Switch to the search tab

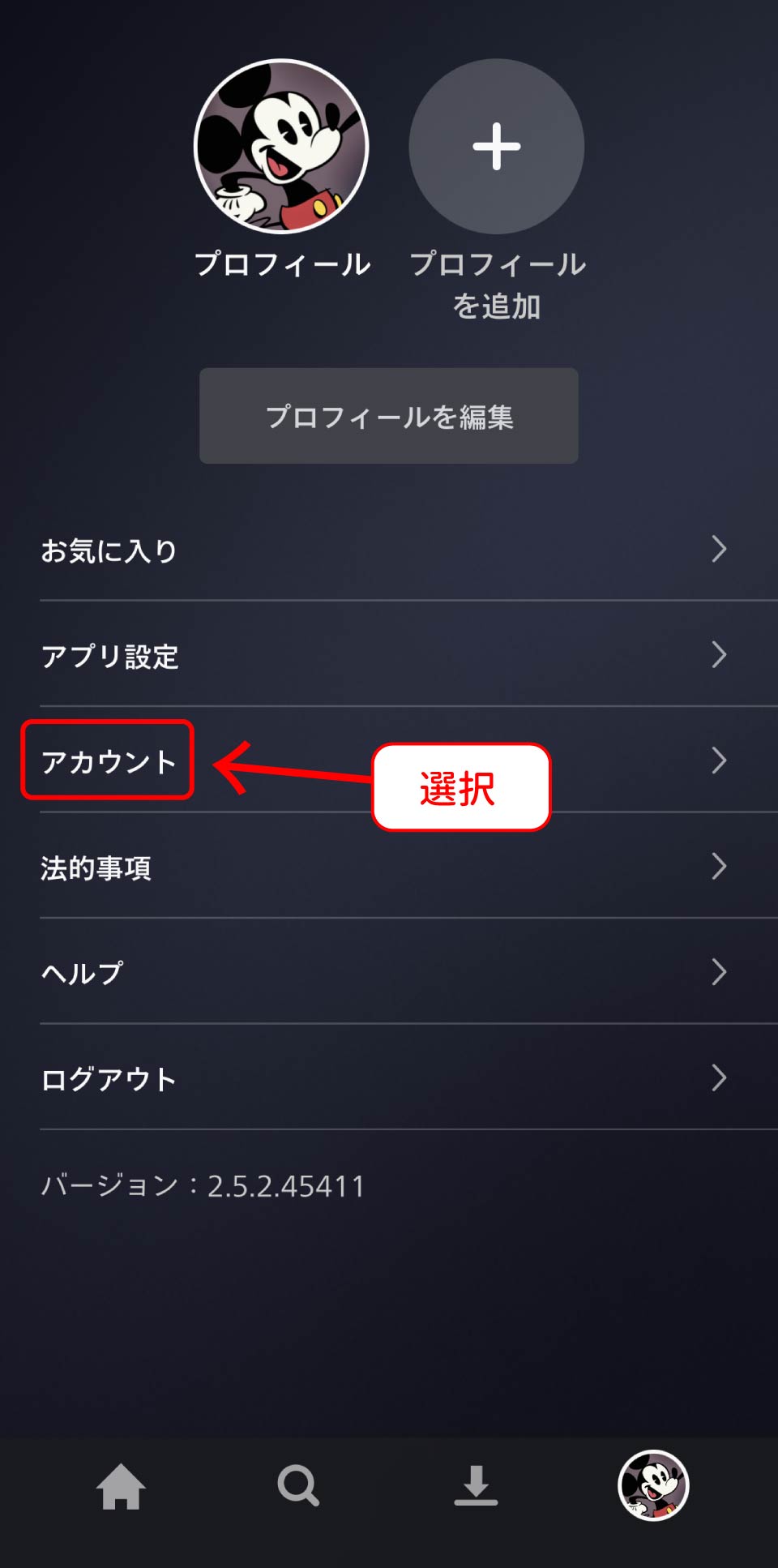(298, 1486)
